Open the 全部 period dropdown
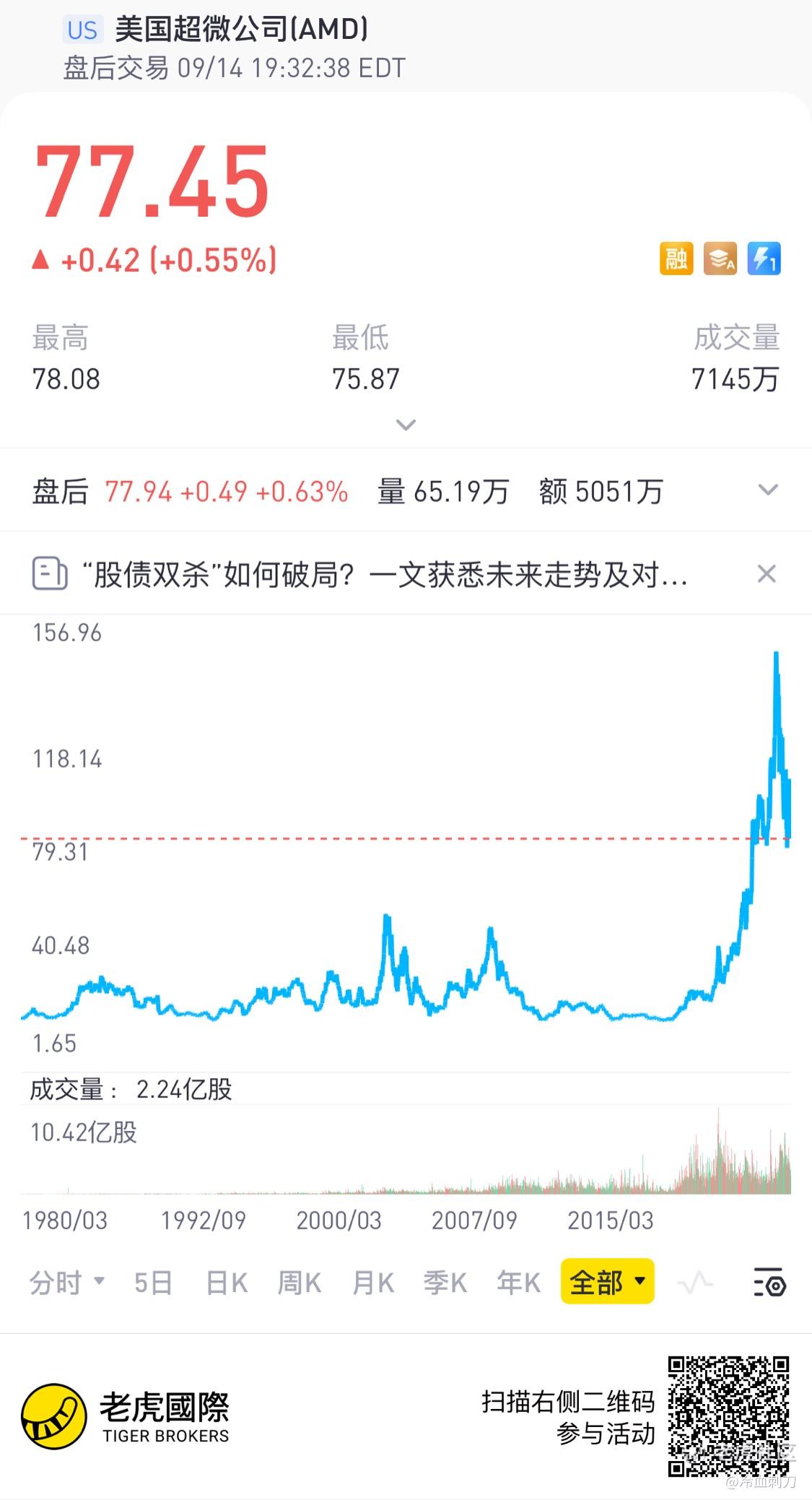 click(x=608, y=1281)
